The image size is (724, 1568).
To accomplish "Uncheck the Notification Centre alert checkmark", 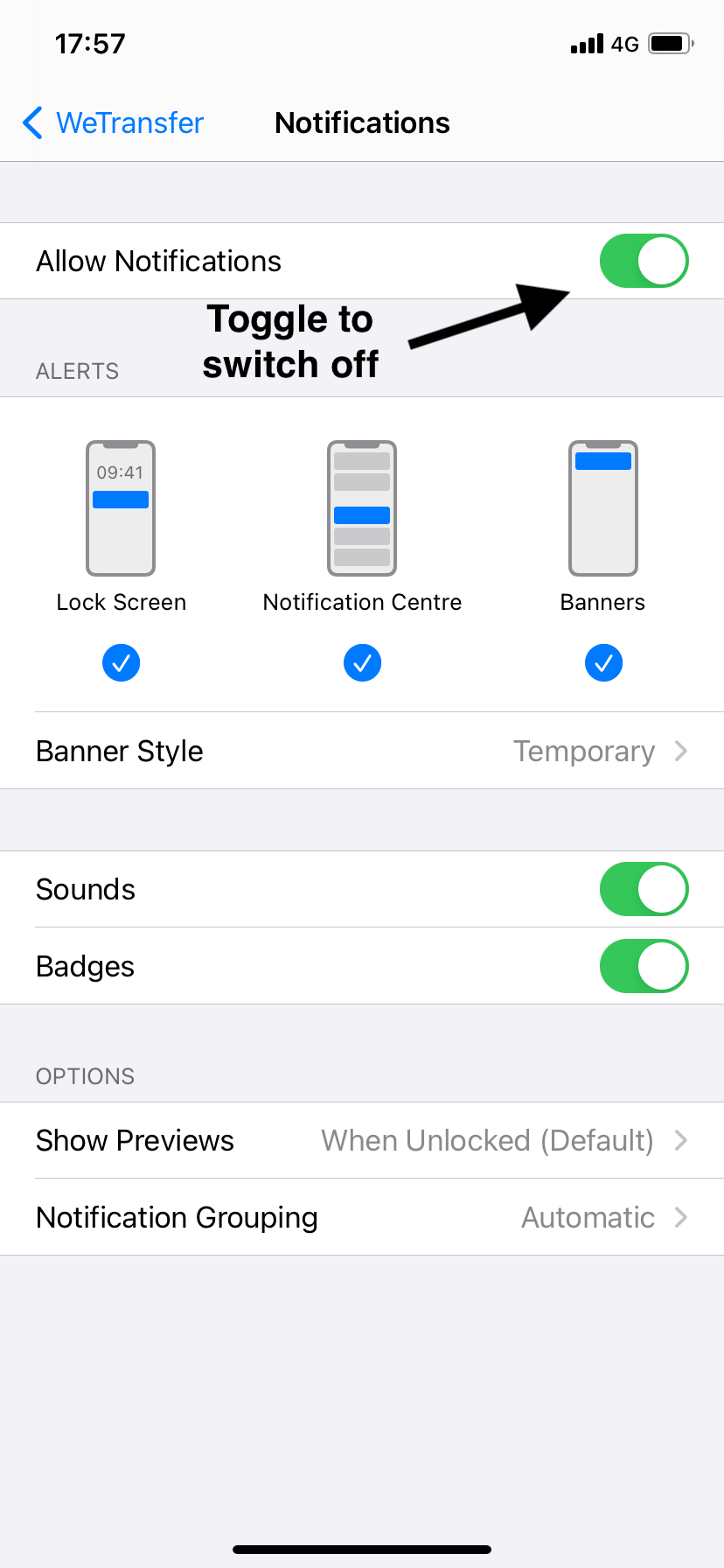I will [362, 662].
